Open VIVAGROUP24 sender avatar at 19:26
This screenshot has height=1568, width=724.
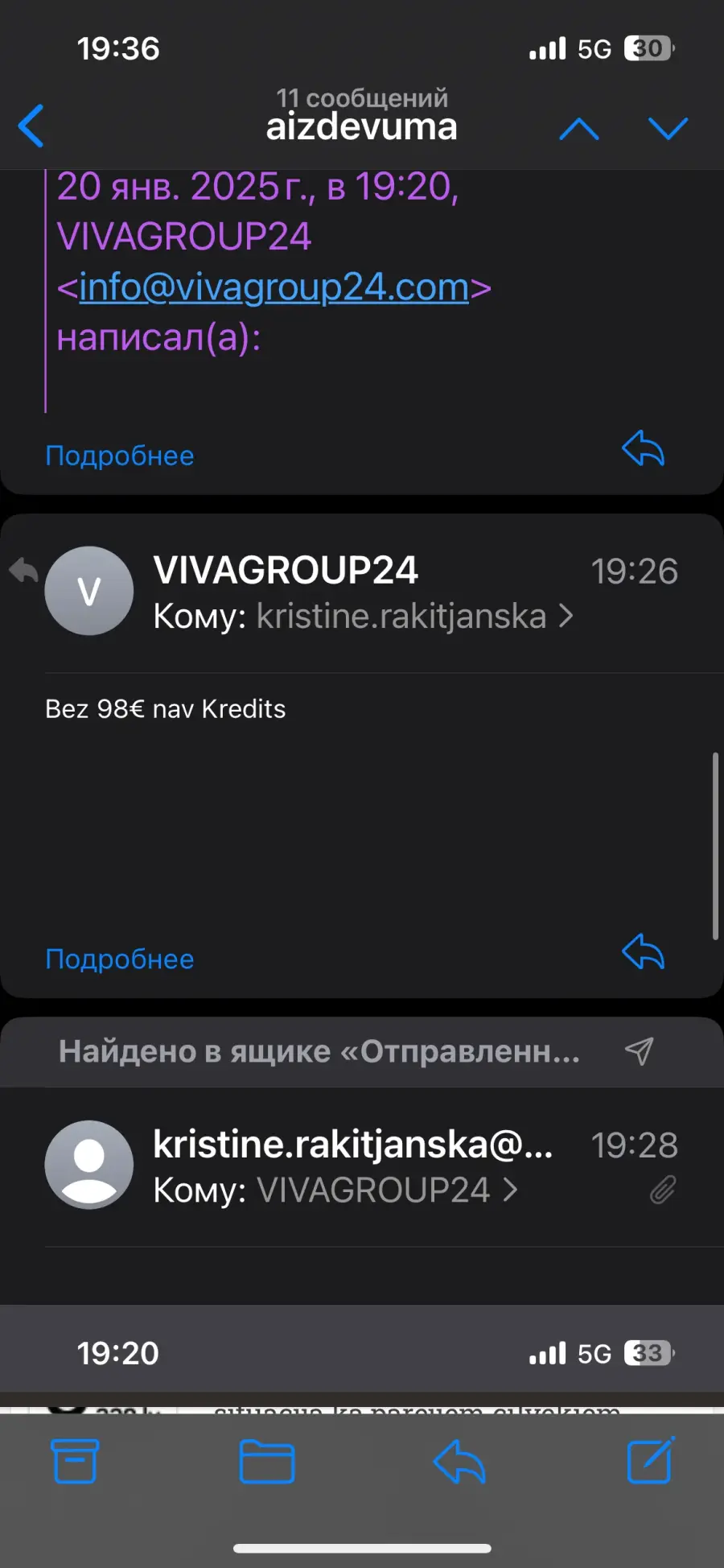click(x=89, y=591)
